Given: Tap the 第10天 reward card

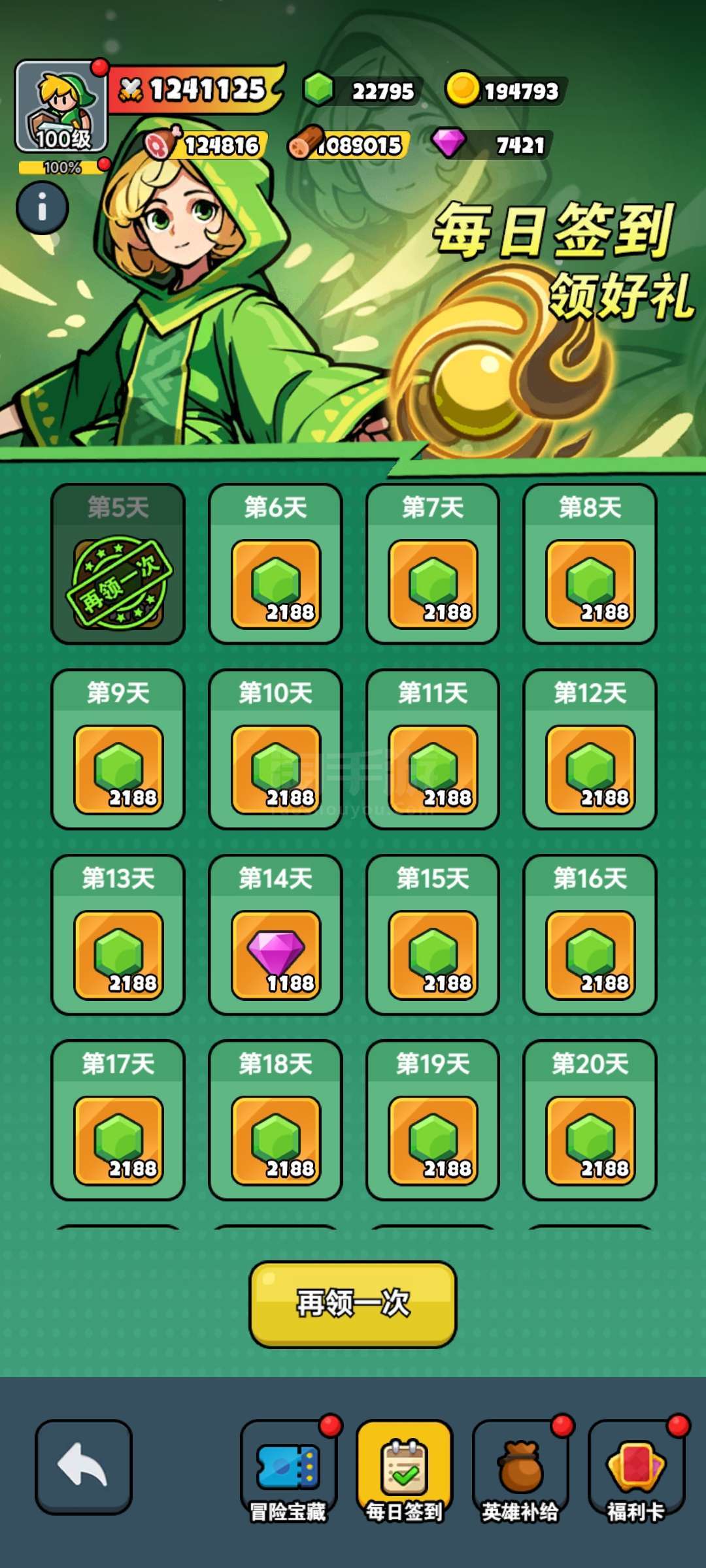Looking at the screenshot, I should 276,749.
